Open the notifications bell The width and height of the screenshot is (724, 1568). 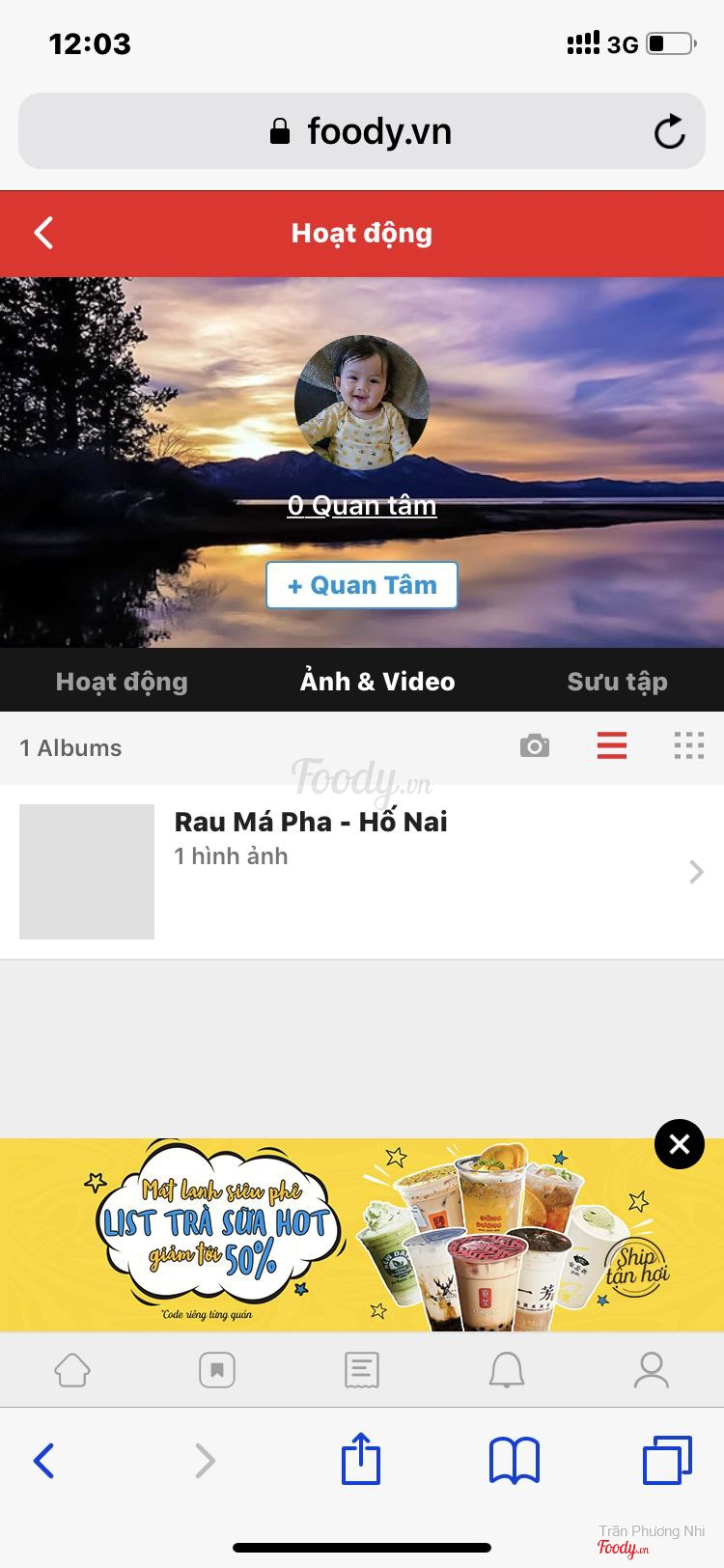[507, 1370]
